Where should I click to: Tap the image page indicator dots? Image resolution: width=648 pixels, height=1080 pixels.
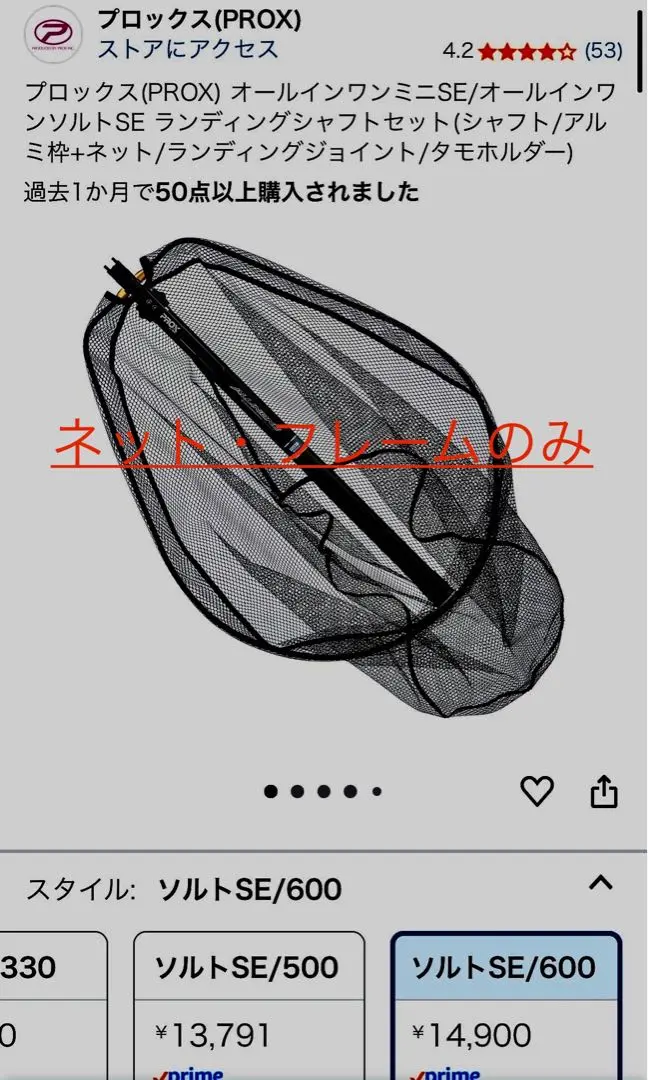click(323, 791)
